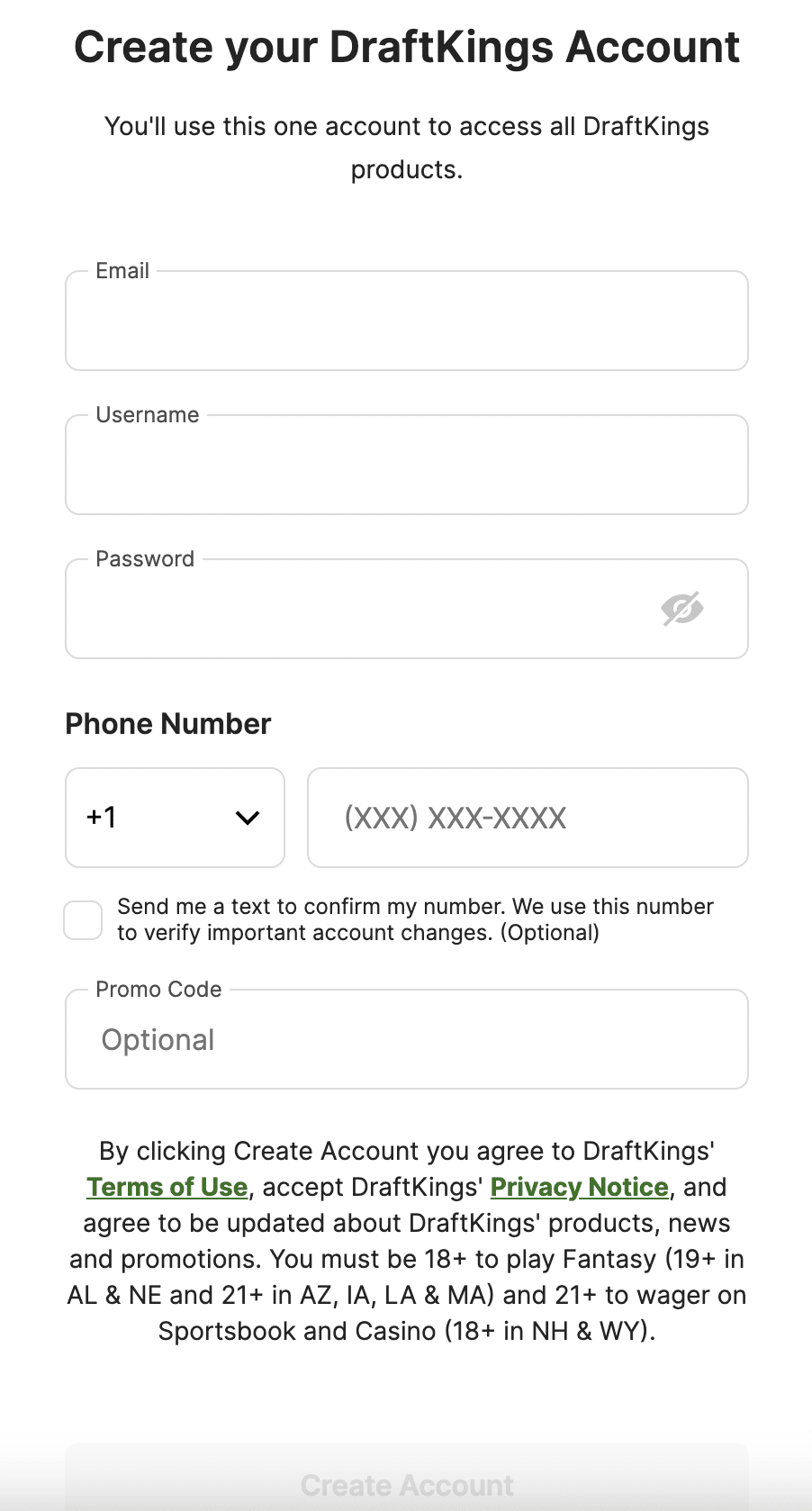The height and width of the screenshot is (1511, 812).
Task: Tap the Create Account button
Action: coord(407,1477)
